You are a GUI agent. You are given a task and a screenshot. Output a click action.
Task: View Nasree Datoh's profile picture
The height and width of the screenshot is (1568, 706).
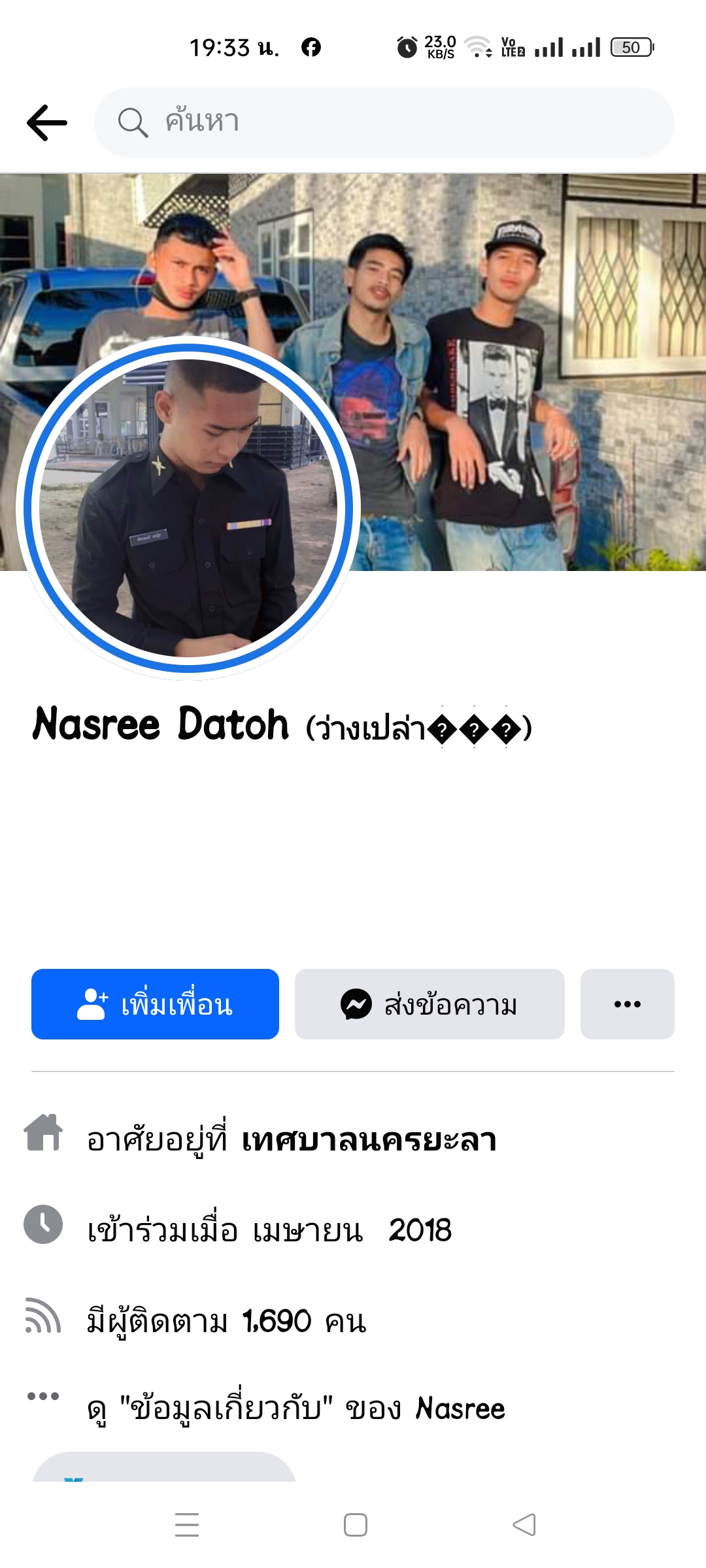click(x=188, y=508)
